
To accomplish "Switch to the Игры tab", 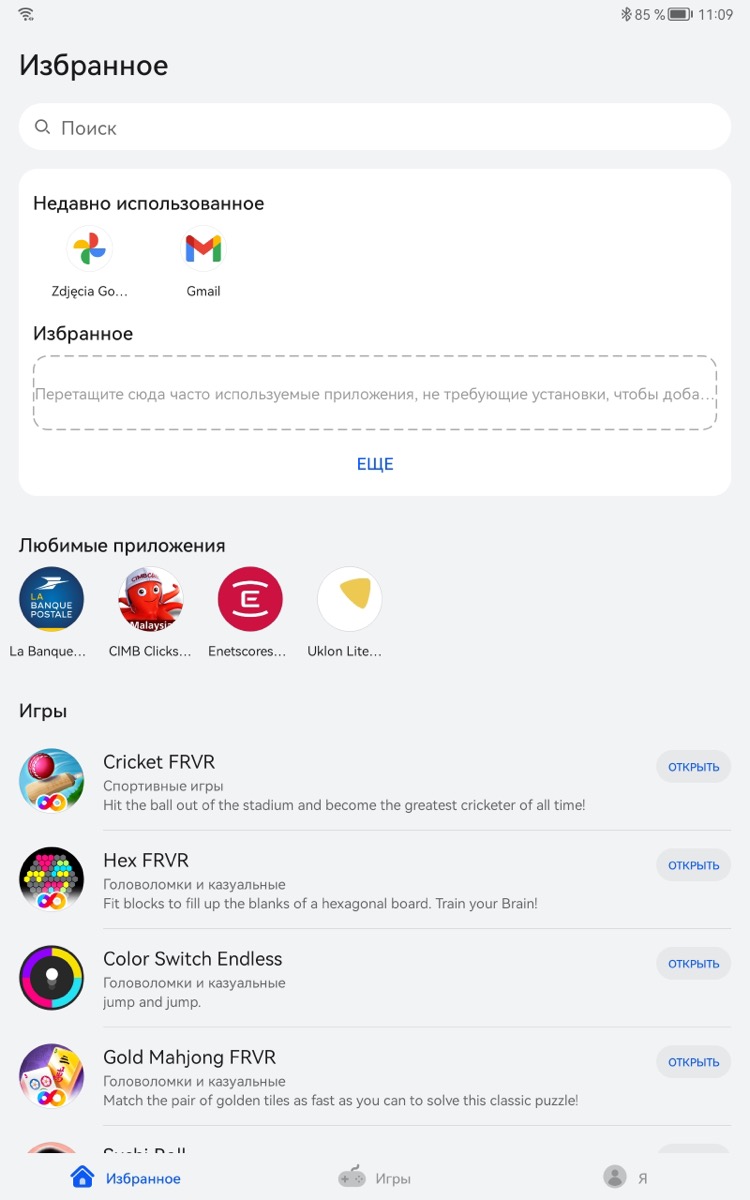I will point(374,1178).
